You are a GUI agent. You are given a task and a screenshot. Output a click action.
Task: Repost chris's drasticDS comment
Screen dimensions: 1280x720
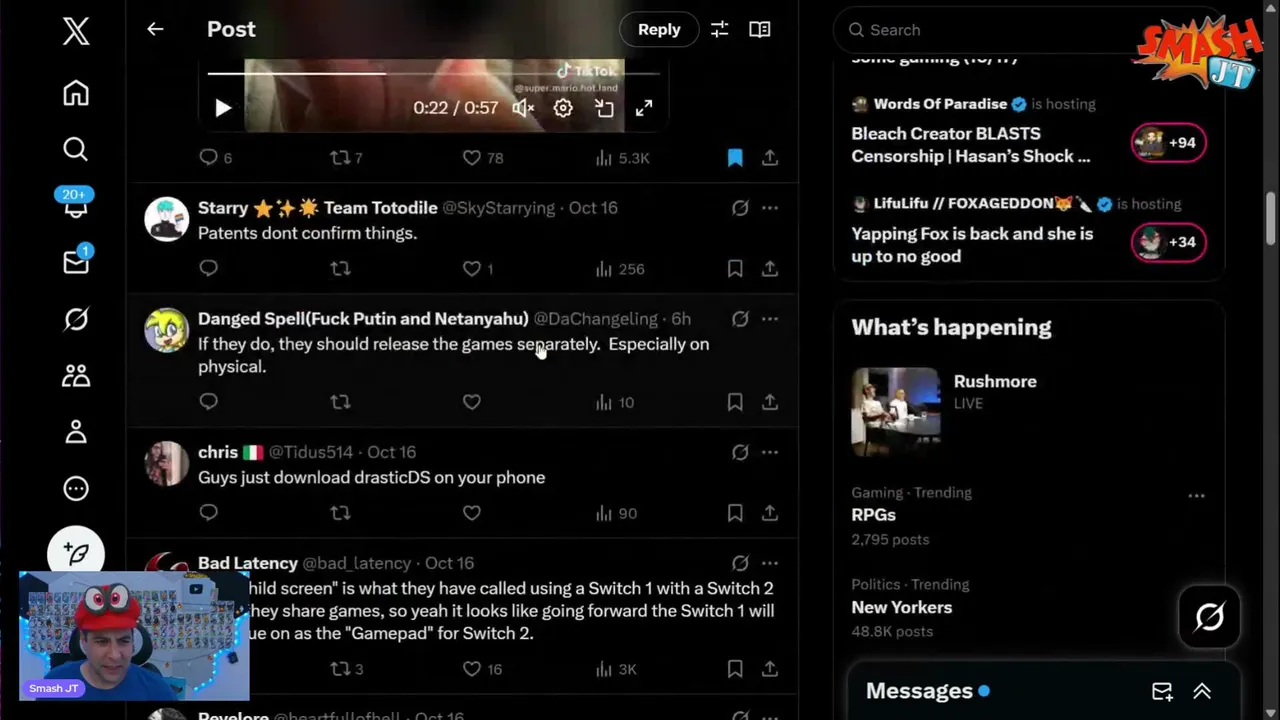[340, 513]
